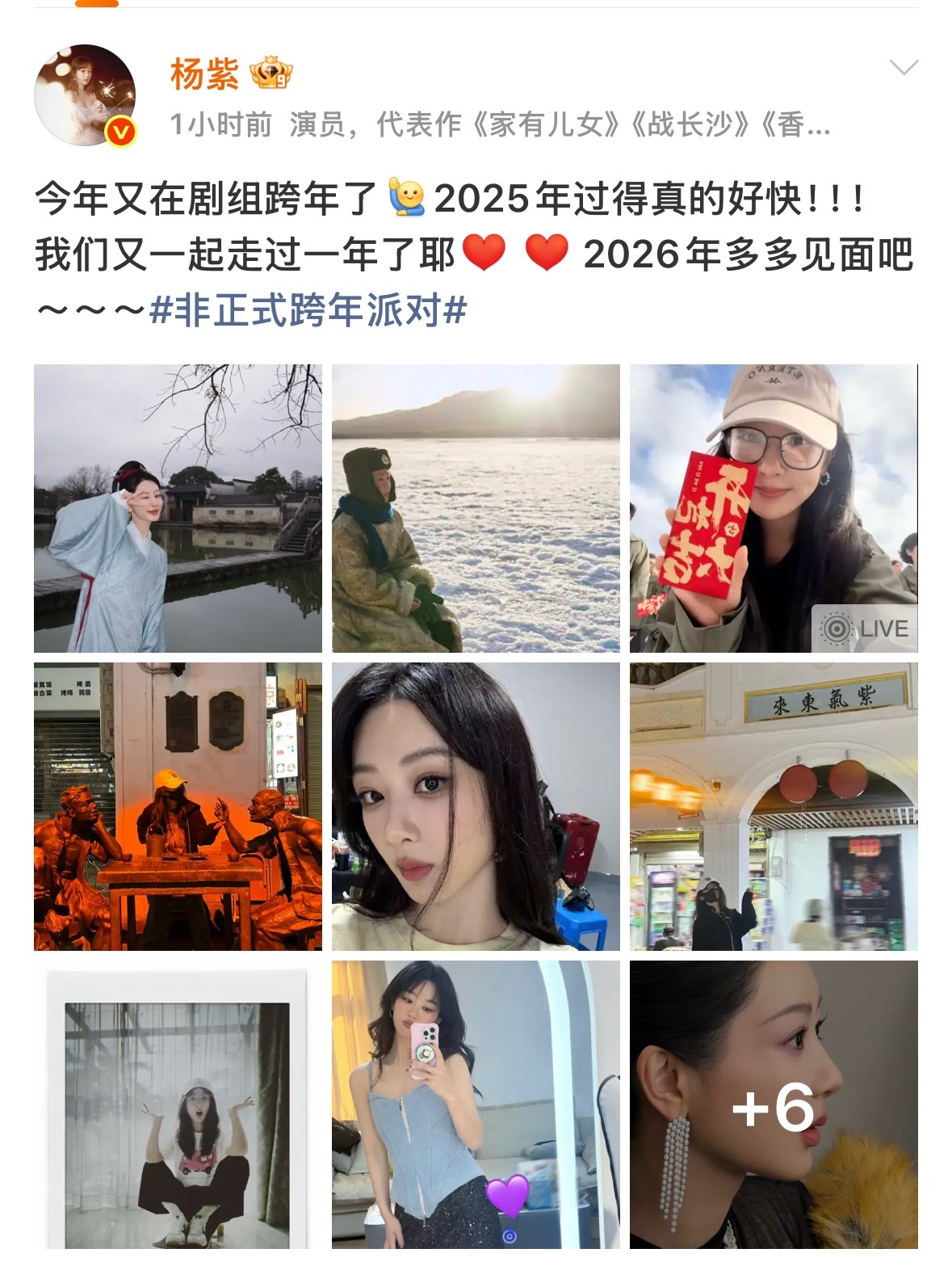The image size is (952, 1274).
Task: Open the snowy field photo
Action: coord(476,509)
